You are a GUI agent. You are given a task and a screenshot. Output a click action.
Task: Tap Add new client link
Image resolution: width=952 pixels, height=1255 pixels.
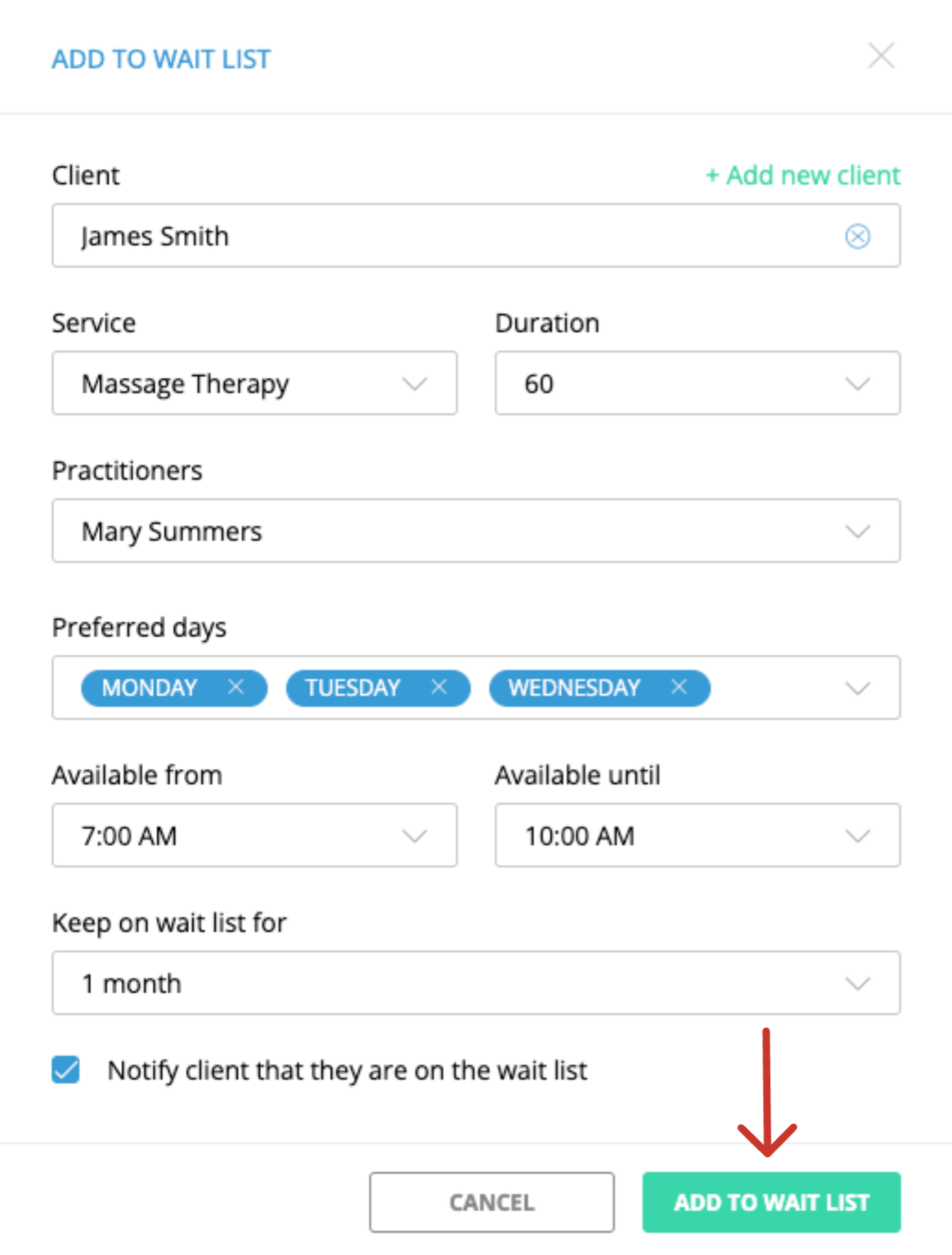(802, 175)
